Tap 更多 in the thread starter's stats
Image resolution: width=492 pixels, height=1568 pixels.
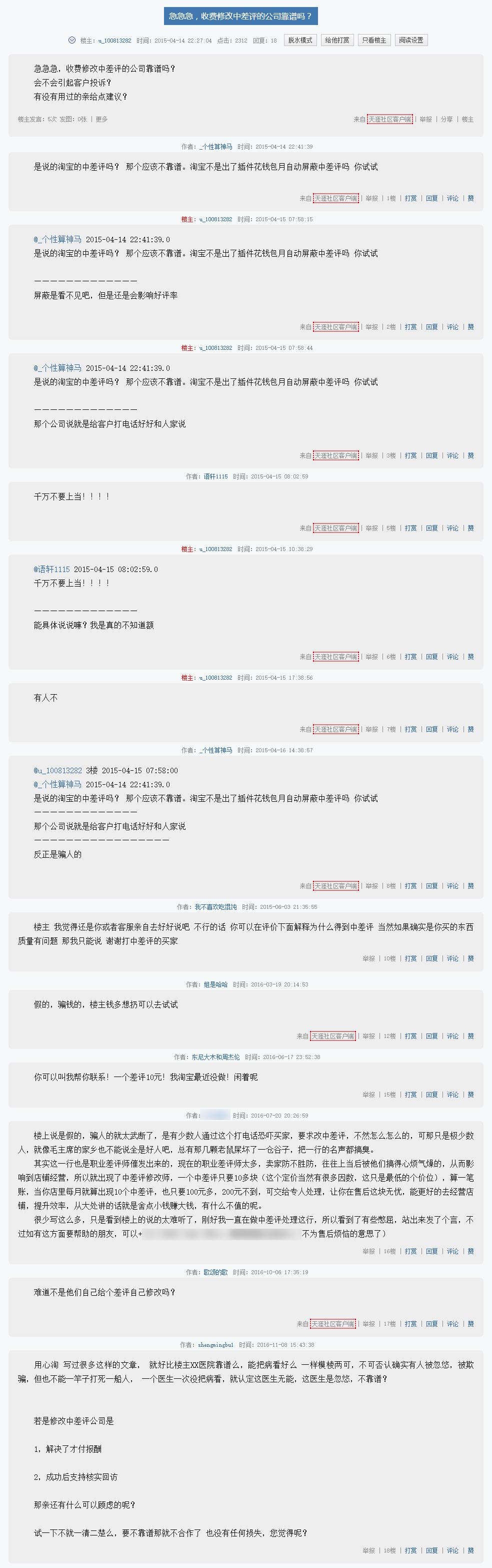[x=101, y=119]
